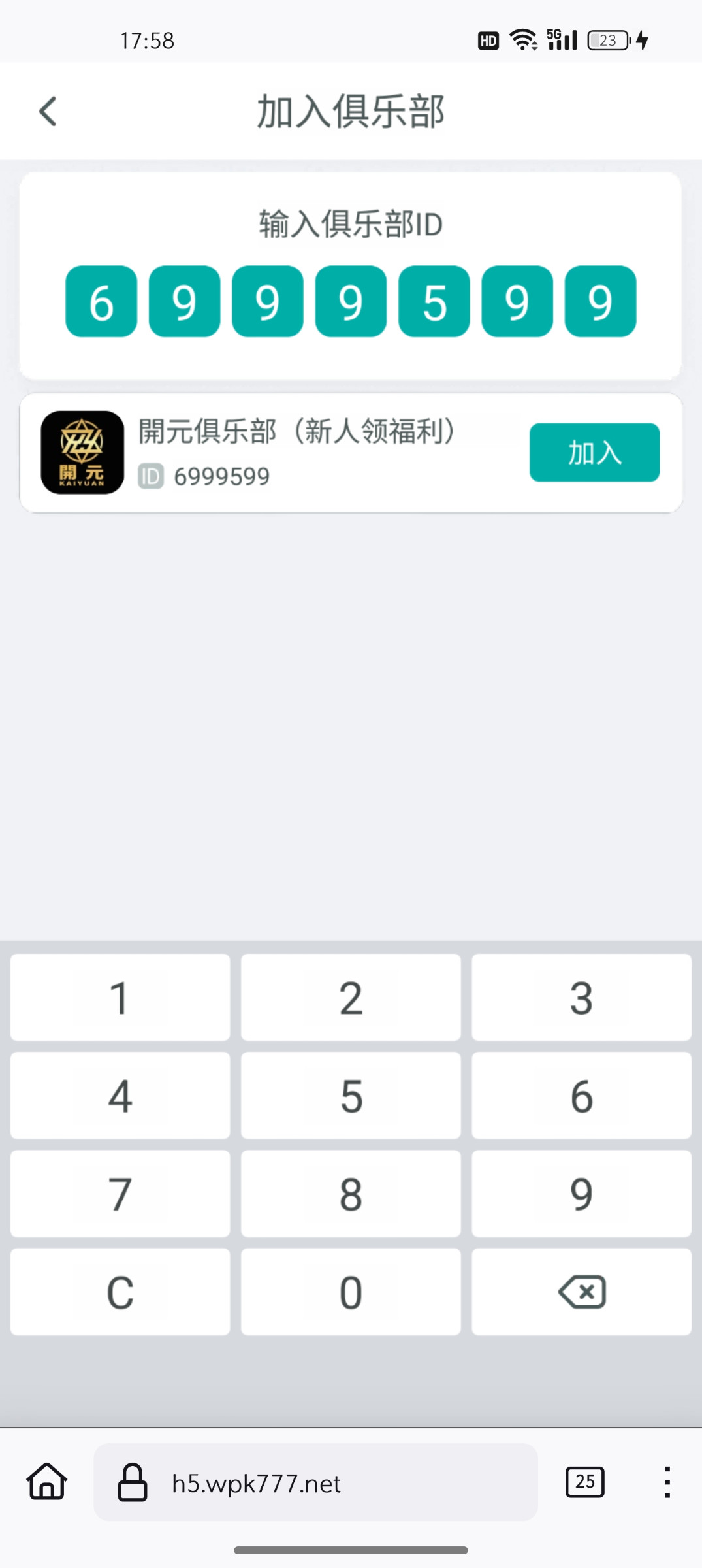
Task: Open the browser overflow menu
Action: 667,1482
